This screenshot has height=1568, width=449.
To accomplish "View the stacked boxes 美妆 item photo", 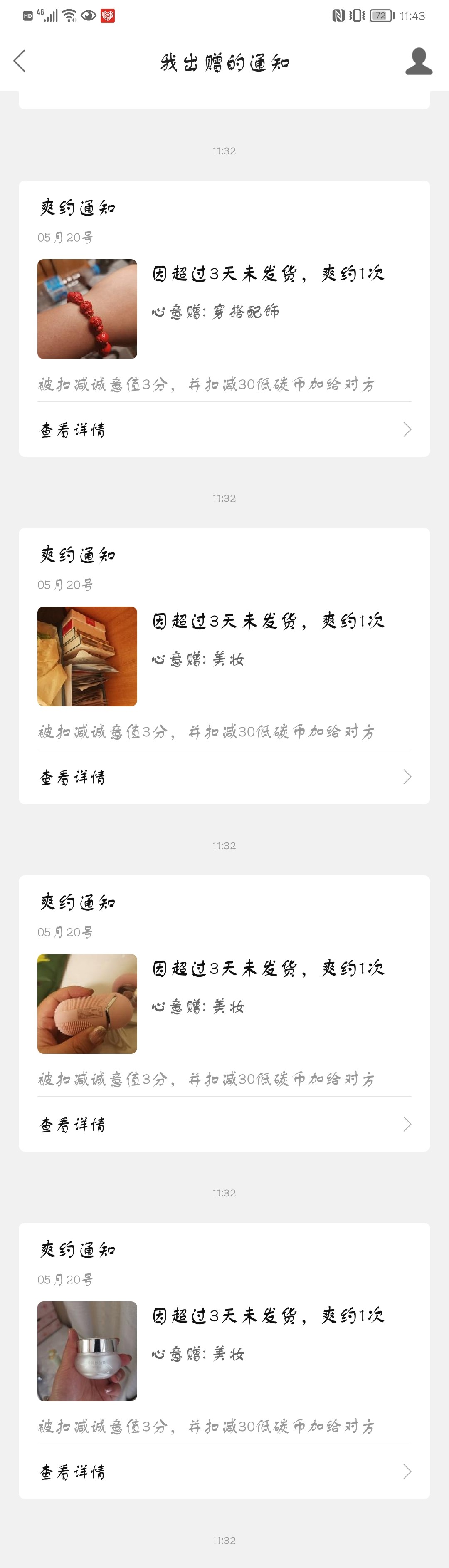I will [x=87, y=656].
